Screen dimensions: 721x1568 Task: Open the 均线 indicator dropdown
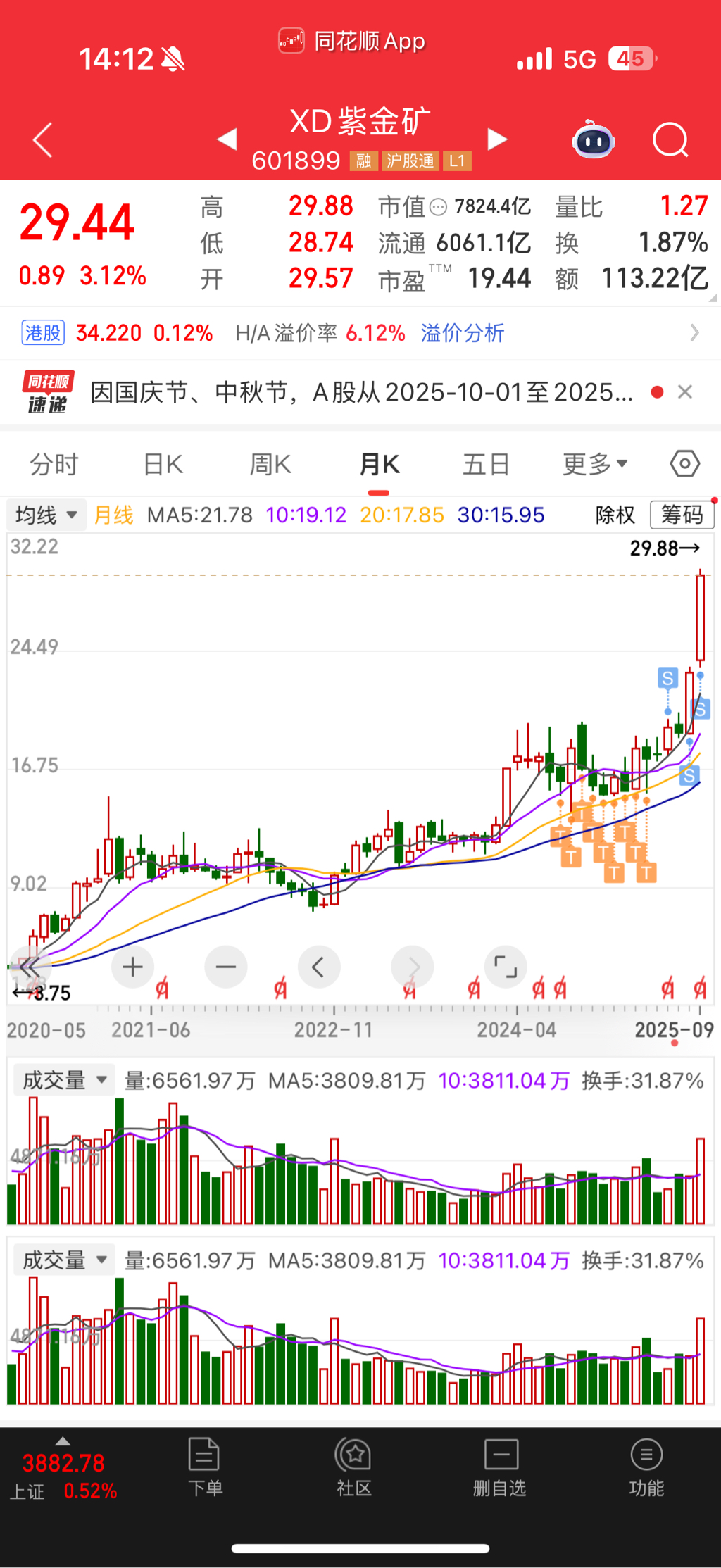(46, 515)
